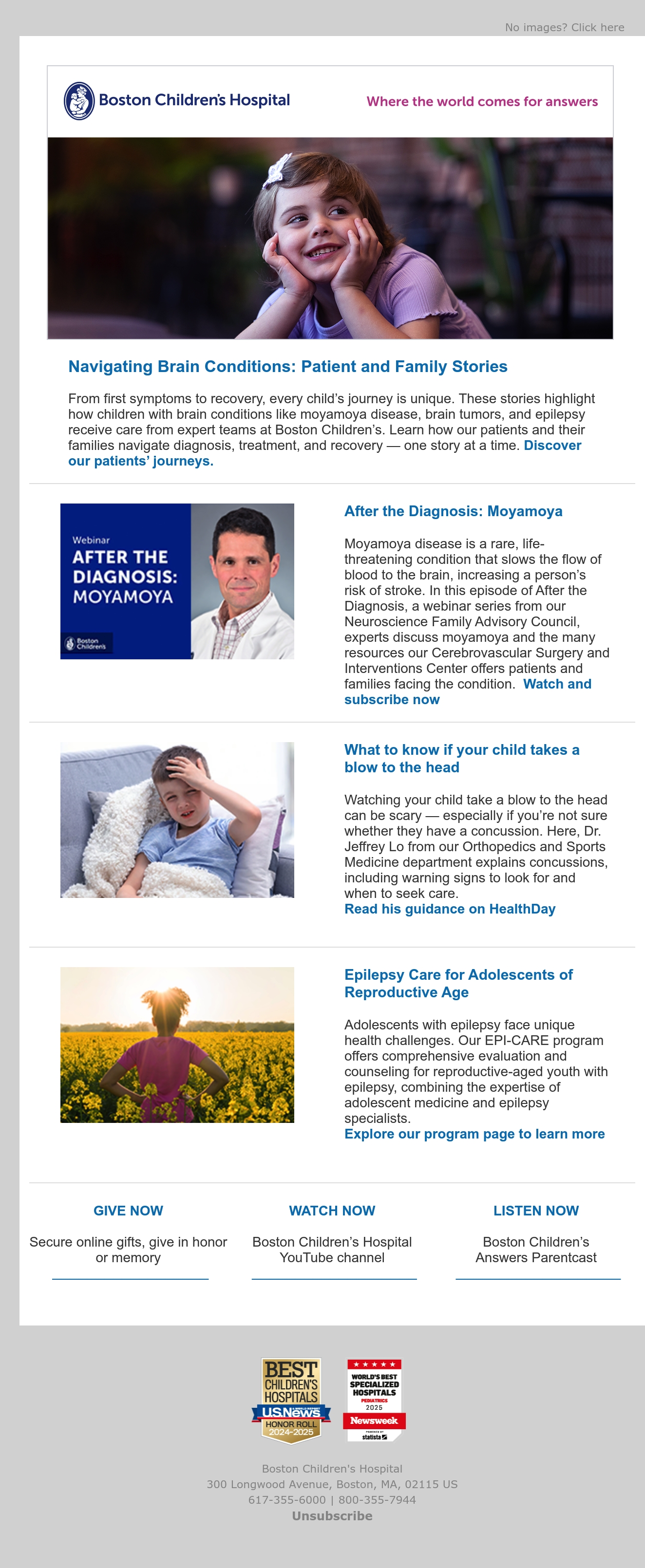This screenshot has height=1568, width=645.
Task: Select LISTEN NOW for the Parentcast
Action: [536, 1211]
